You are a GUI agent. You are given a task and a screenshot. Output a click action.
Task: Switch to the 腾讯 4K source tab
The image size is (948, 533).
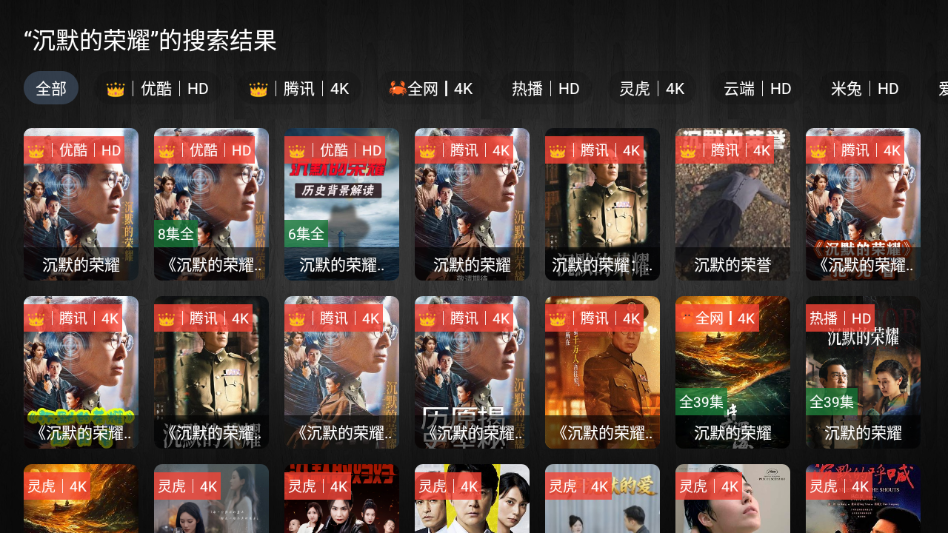tap(299, 88)
